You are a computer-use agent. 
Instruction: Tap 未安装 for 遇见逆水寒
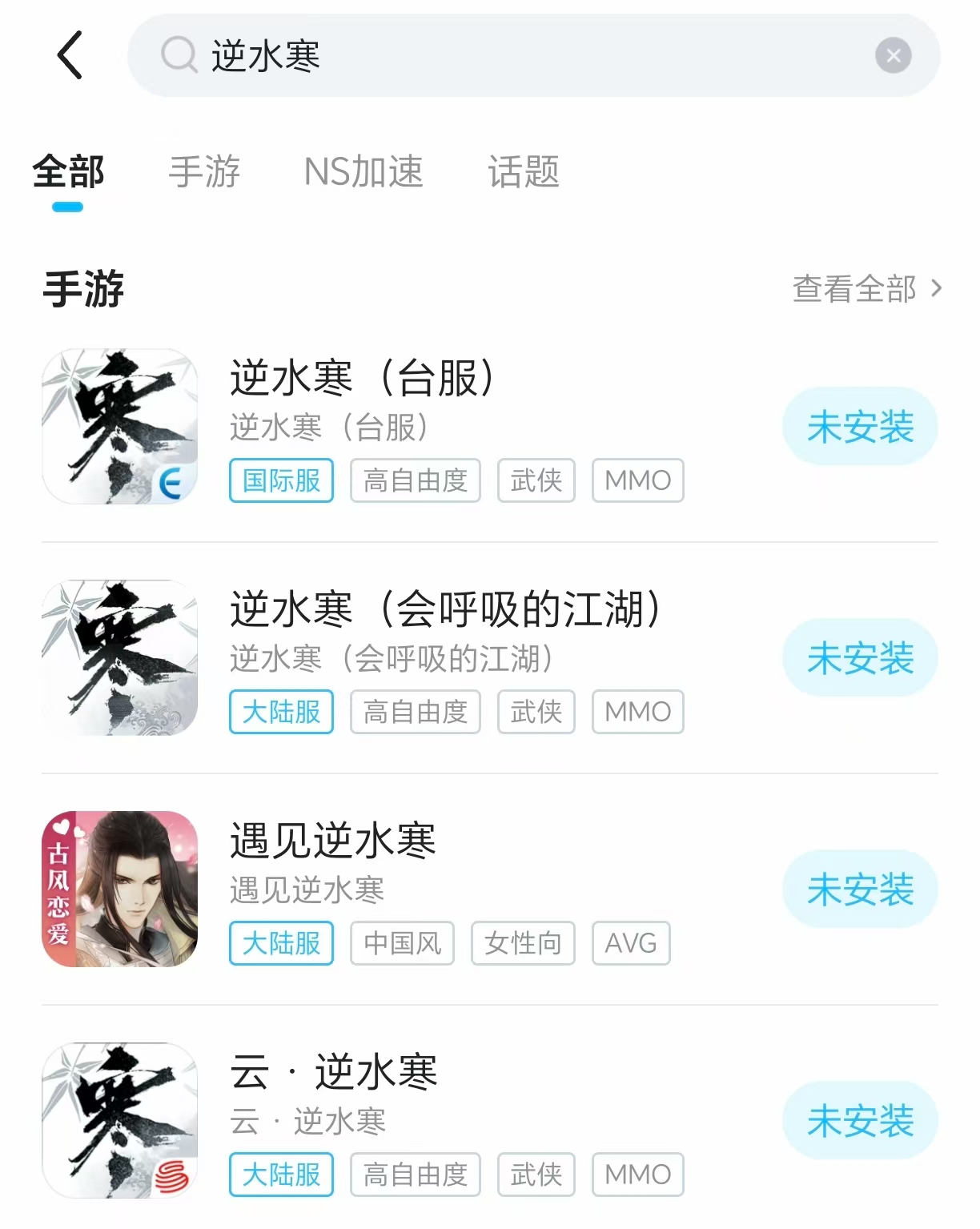(859, 890)
